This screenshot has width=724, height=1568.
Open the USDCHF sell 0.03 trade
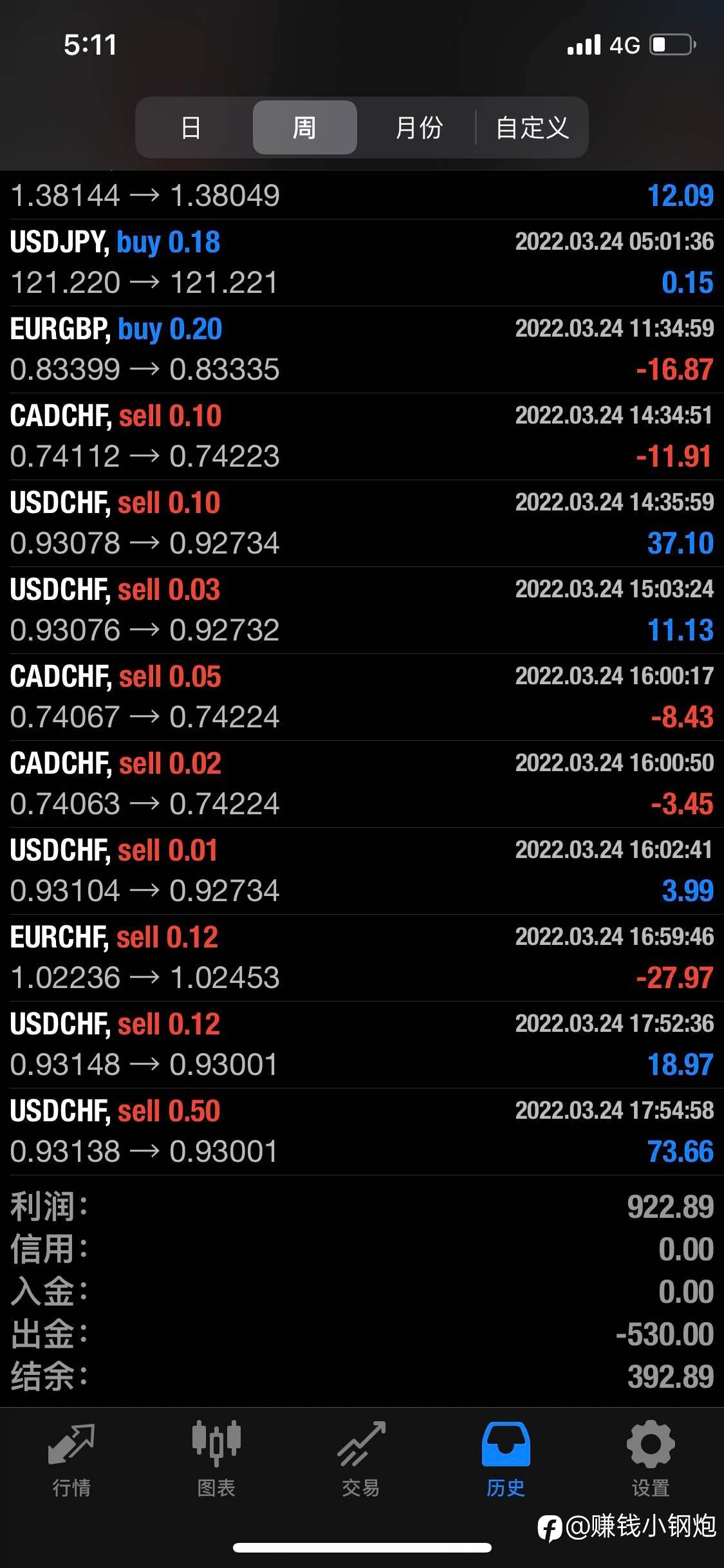pos(362,610)
